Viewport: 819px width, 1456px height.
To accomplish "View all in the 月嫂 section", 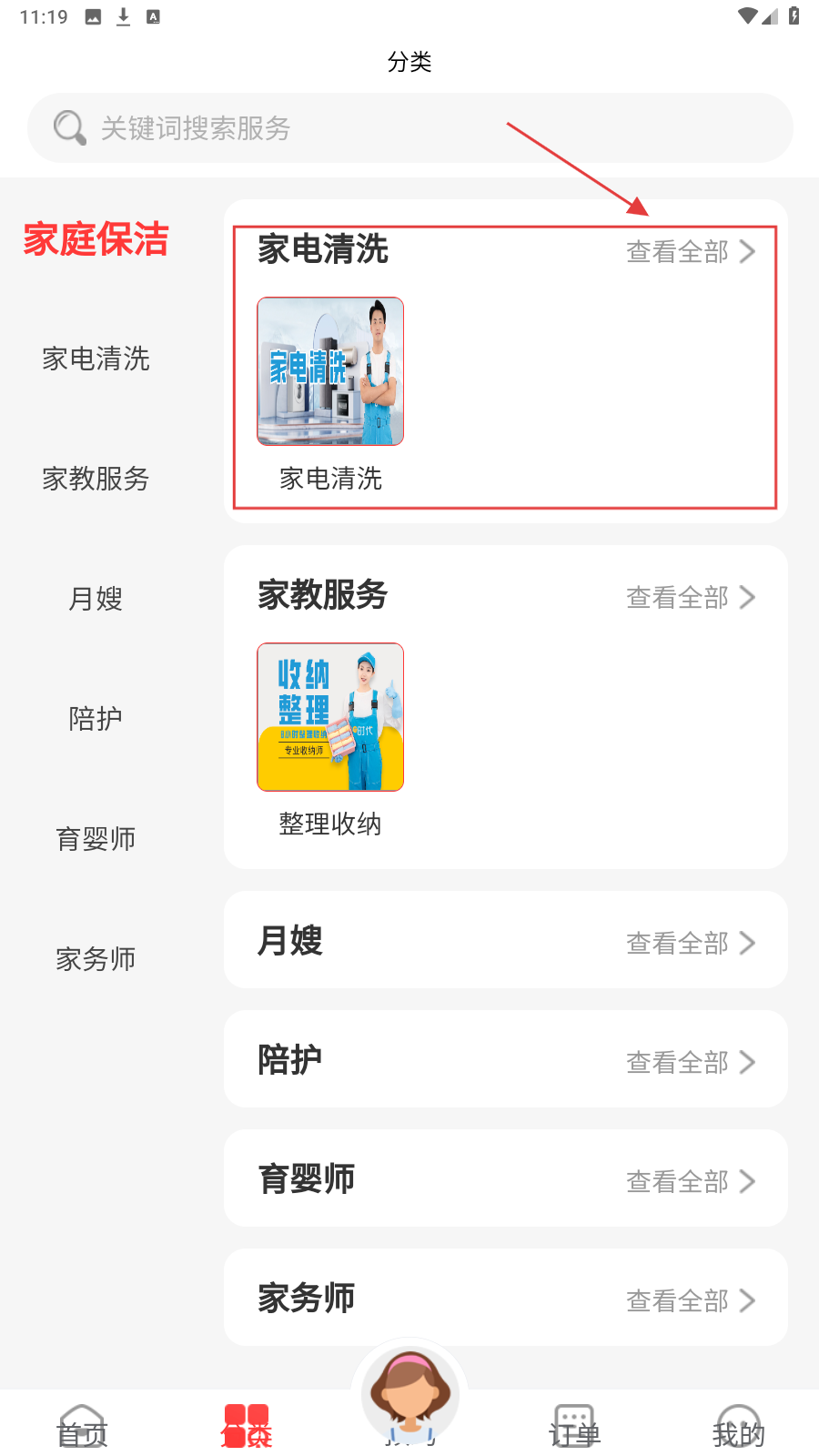I will pos(690,943).
